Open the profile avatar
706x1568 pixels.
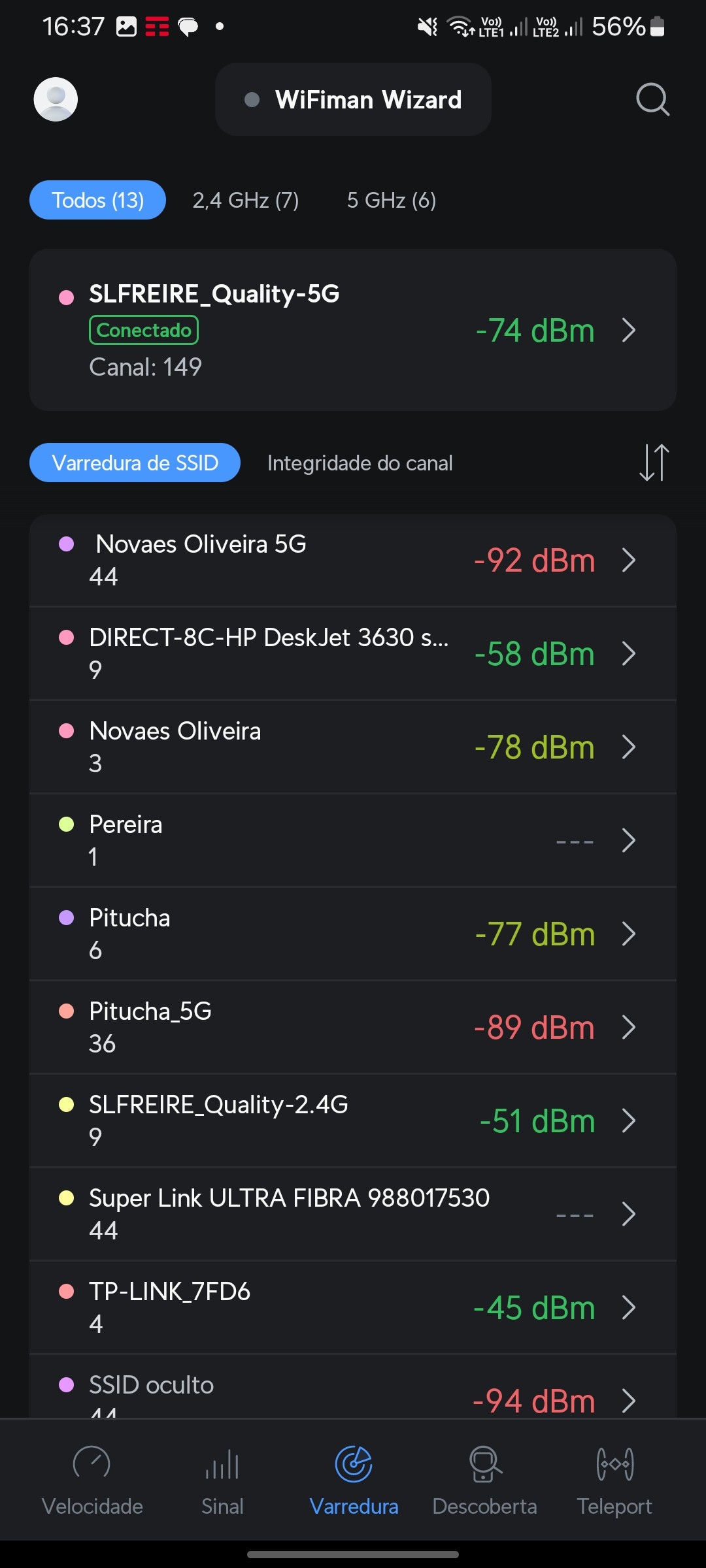tap(56, 99)
